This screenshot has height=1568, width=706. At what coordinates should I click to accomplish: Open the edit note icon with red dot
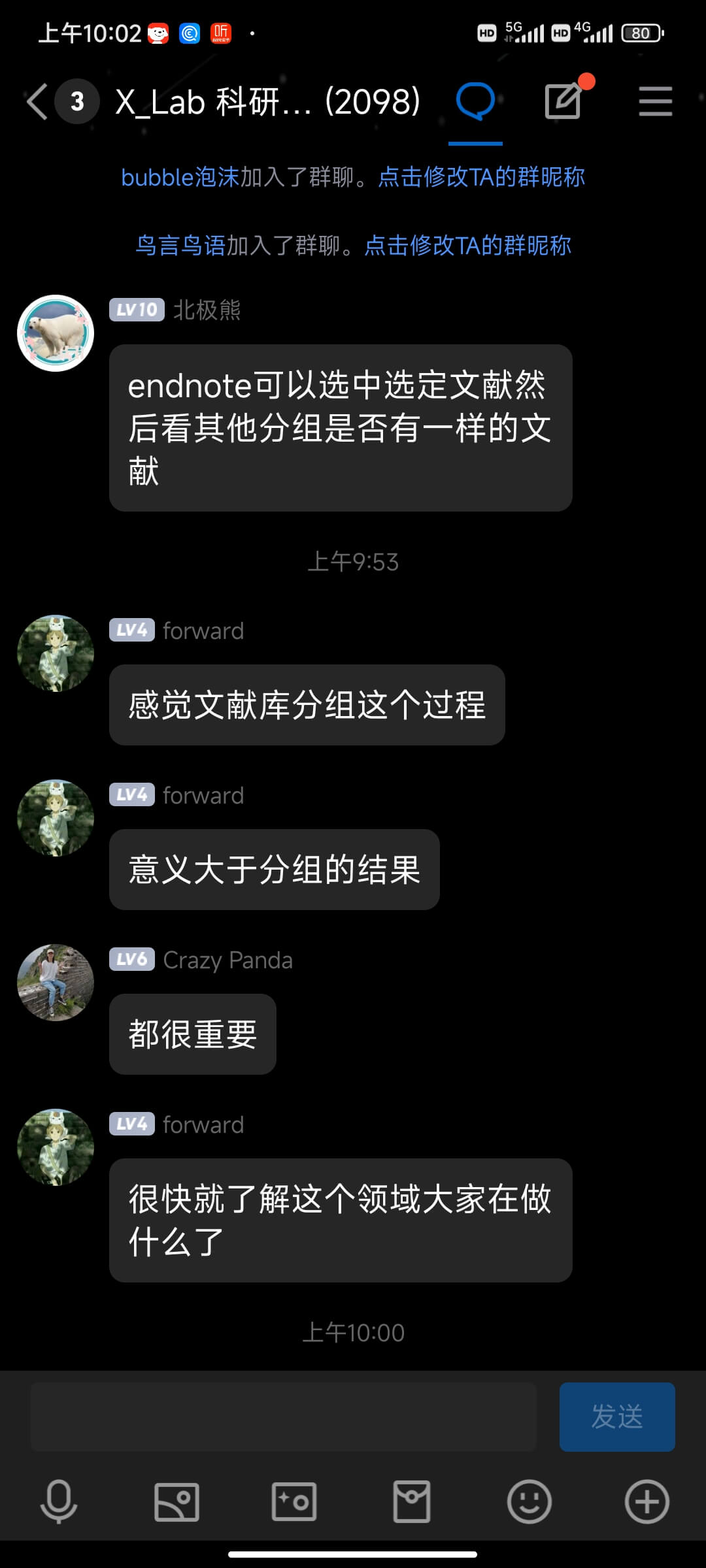click(563, 101)
